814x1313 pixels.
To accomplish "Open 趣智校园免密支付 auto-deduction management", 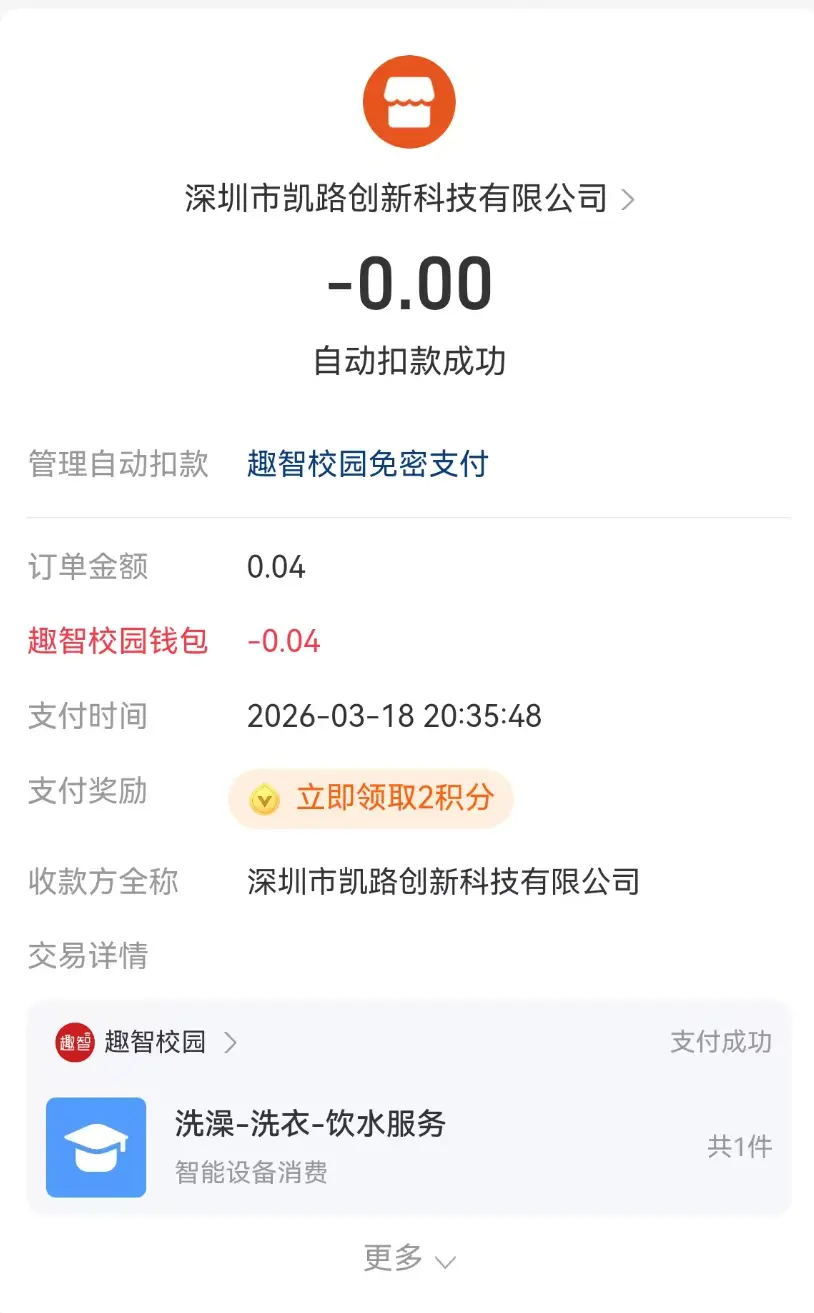I will coord(367,464).
